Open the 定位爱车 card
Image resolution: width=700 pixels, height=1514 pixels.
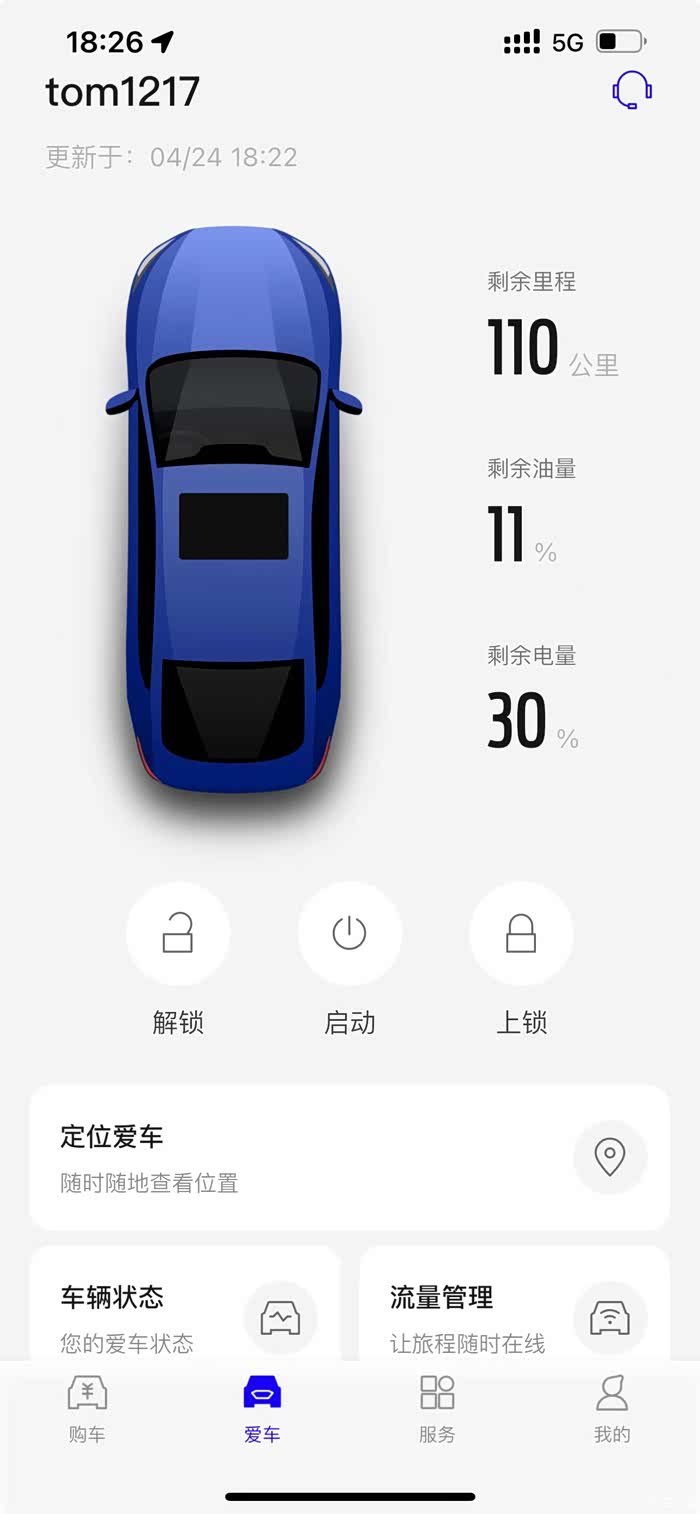pos(350,1158)
